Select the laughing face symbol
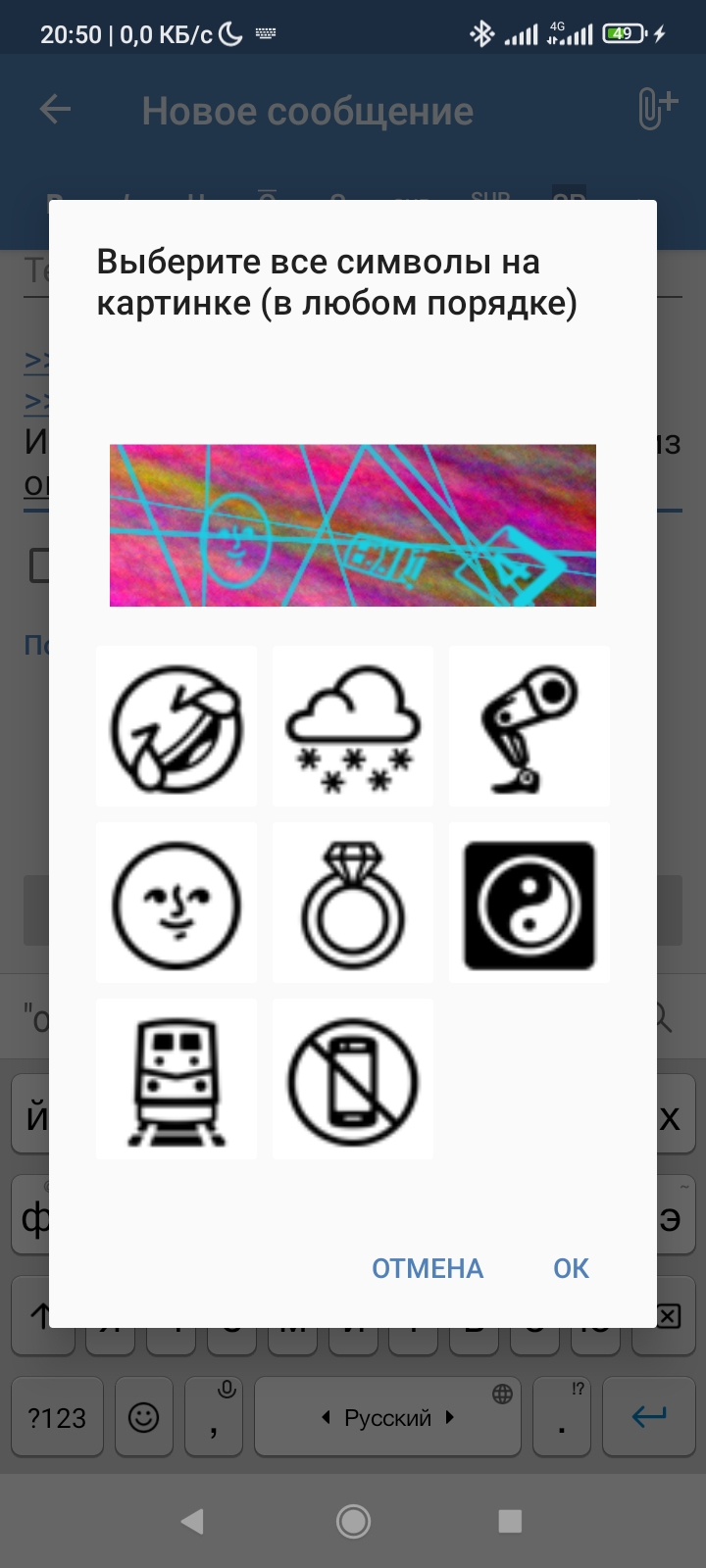The height and width of the screenshot is (1568, 706). point(176,726)
